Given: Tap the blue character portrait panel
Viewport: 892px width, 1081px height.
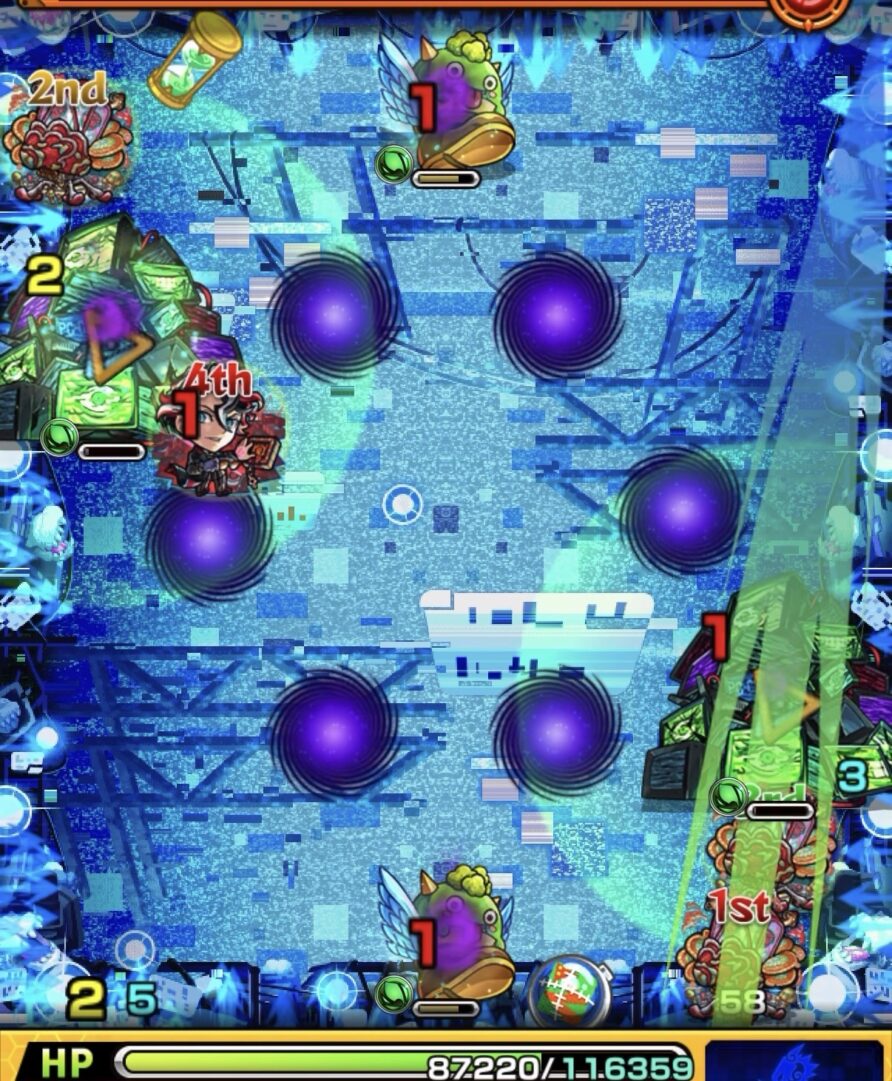Looking at the screenshot, I should pyautogui.click(x=795, y=1062).
